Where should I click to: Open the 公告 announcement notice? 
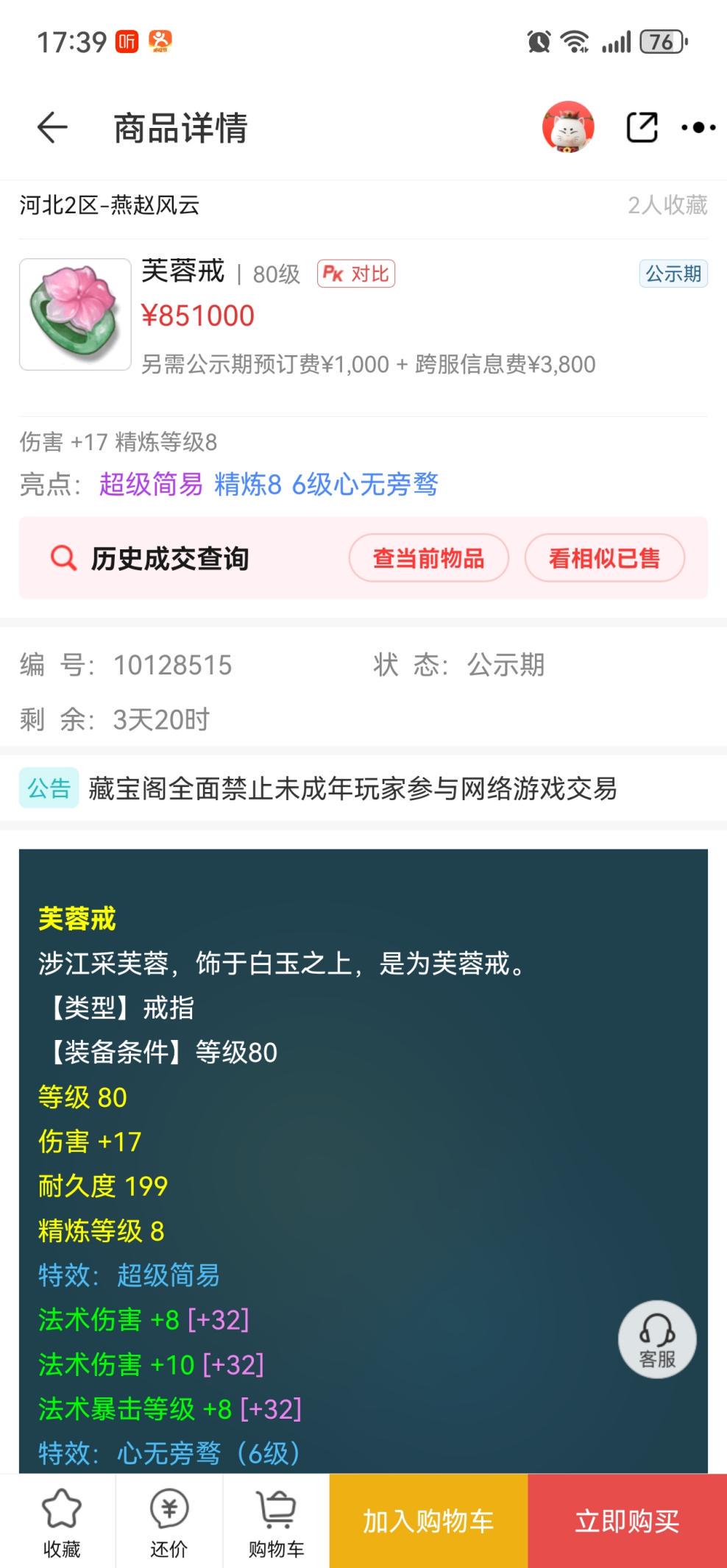pos(352,788)
